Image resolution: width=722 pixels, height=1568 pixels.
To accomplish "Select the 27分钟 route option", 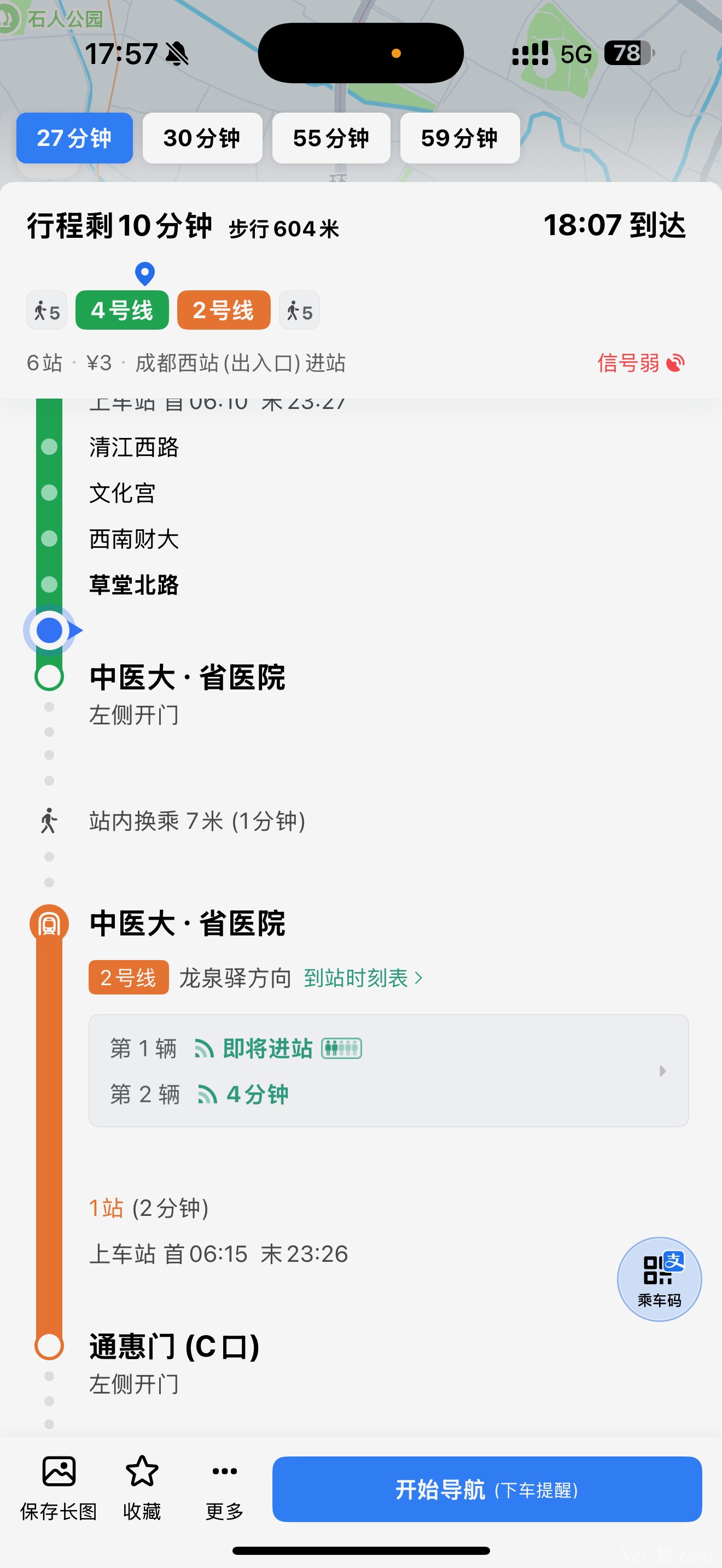I will (x=74, y=138).
